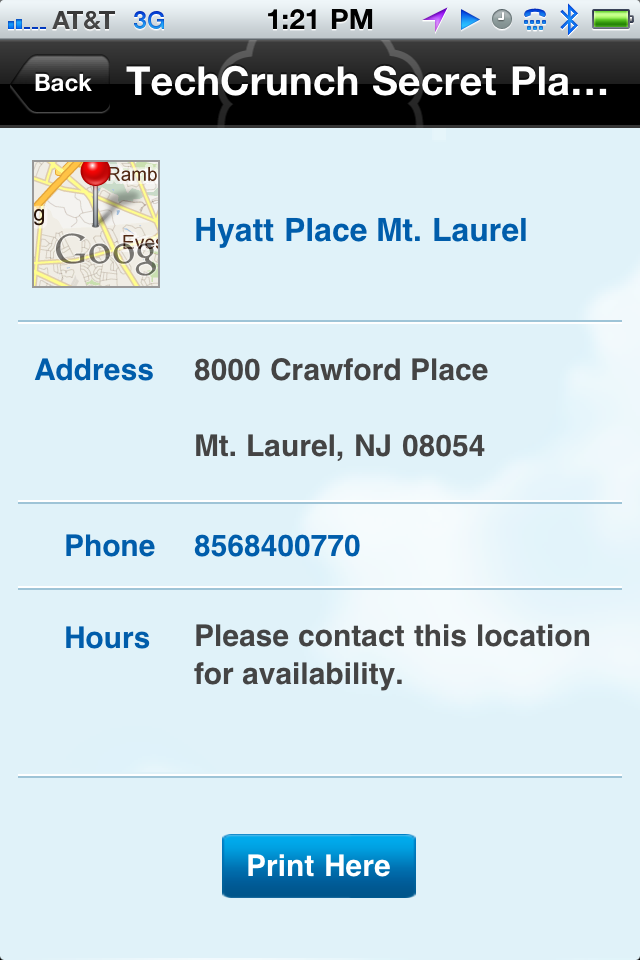Tap the Print Here button

point(318,865)
